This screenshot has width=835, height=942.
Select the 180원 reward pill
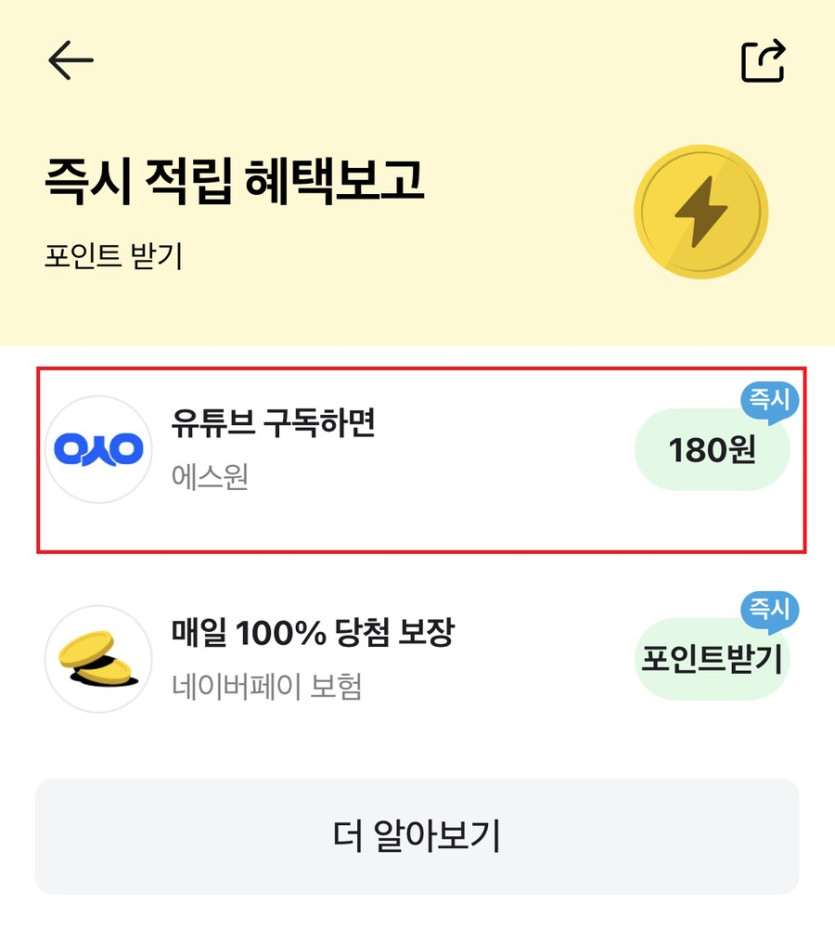click(x=711, y=450)
